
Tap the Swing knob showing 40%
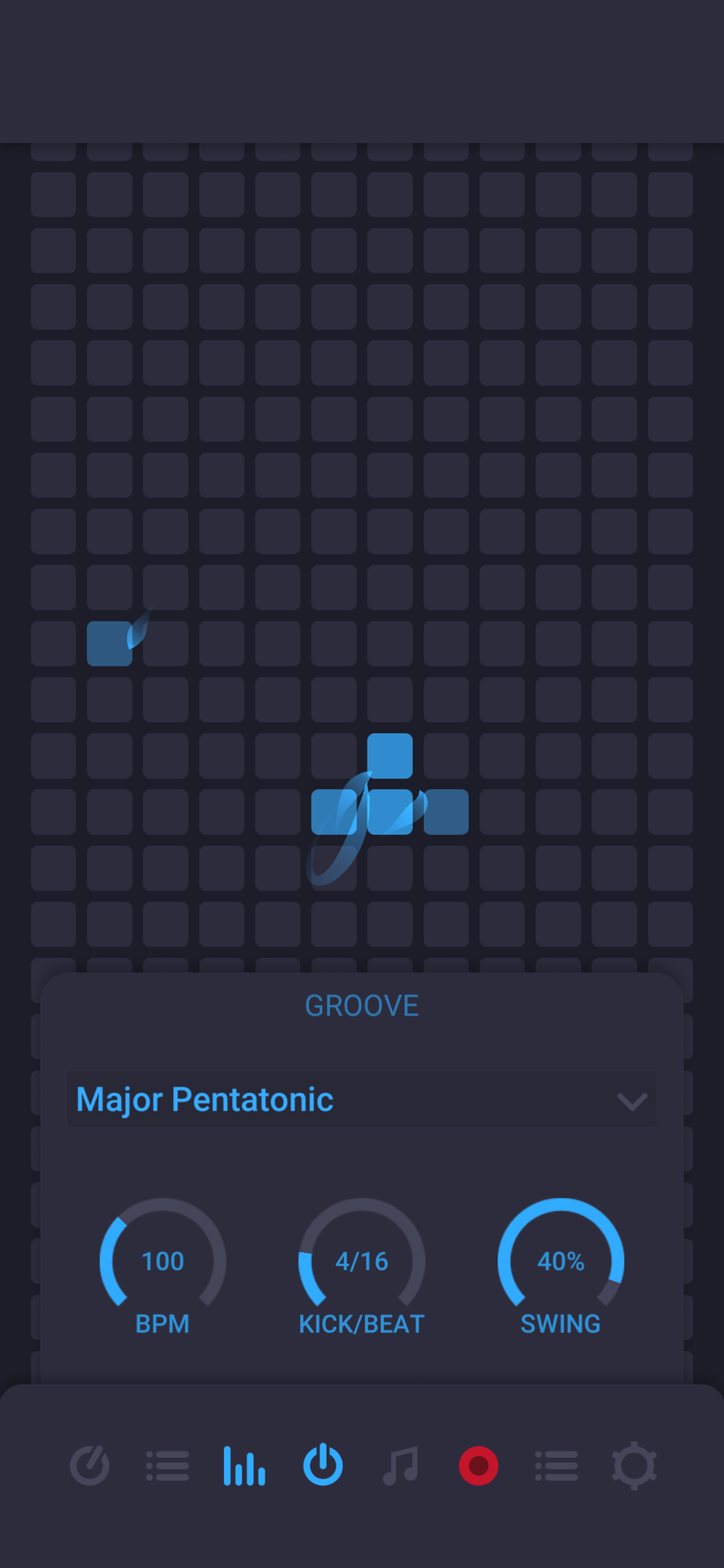click(x=560, y=1261)
